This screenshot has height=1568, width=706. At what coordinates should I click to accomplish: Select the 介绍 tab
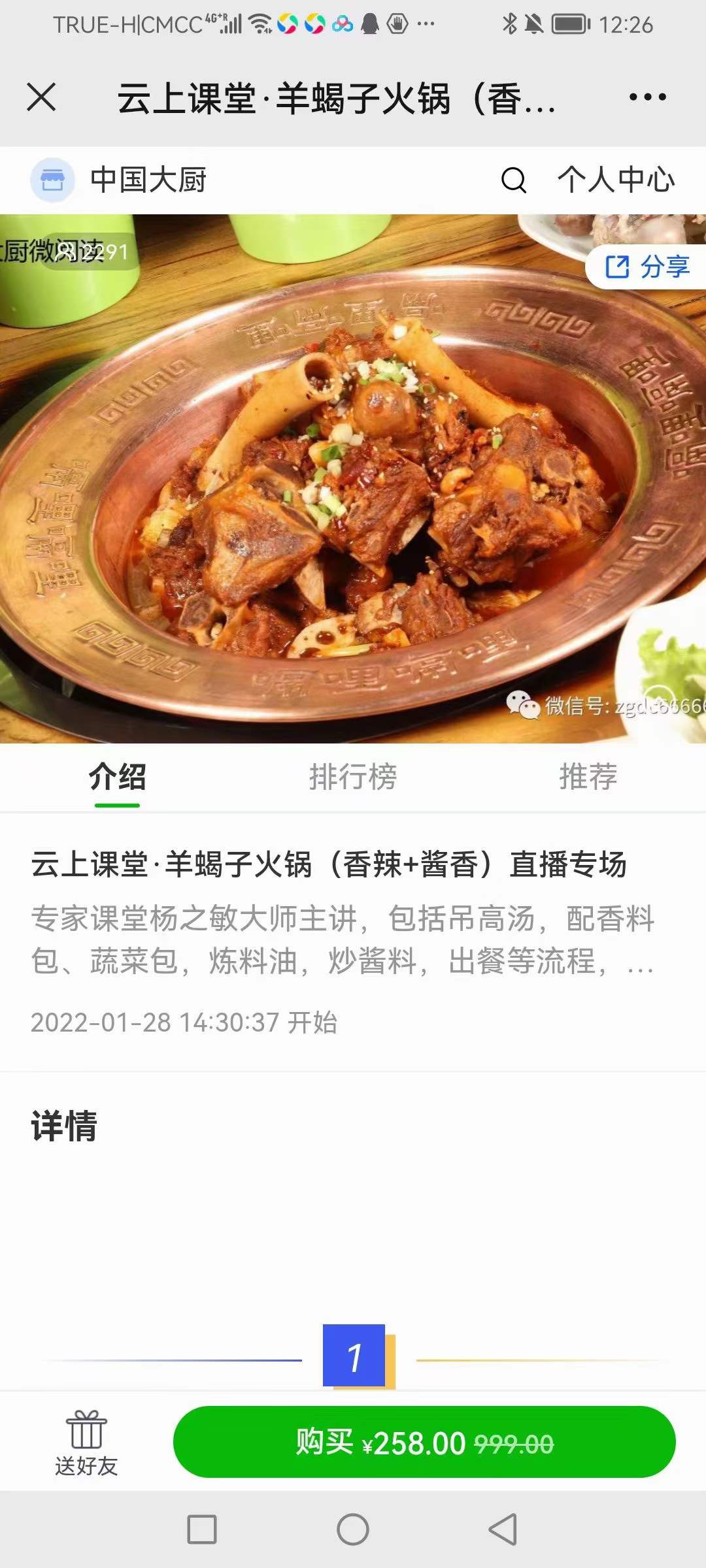(116, 777)
